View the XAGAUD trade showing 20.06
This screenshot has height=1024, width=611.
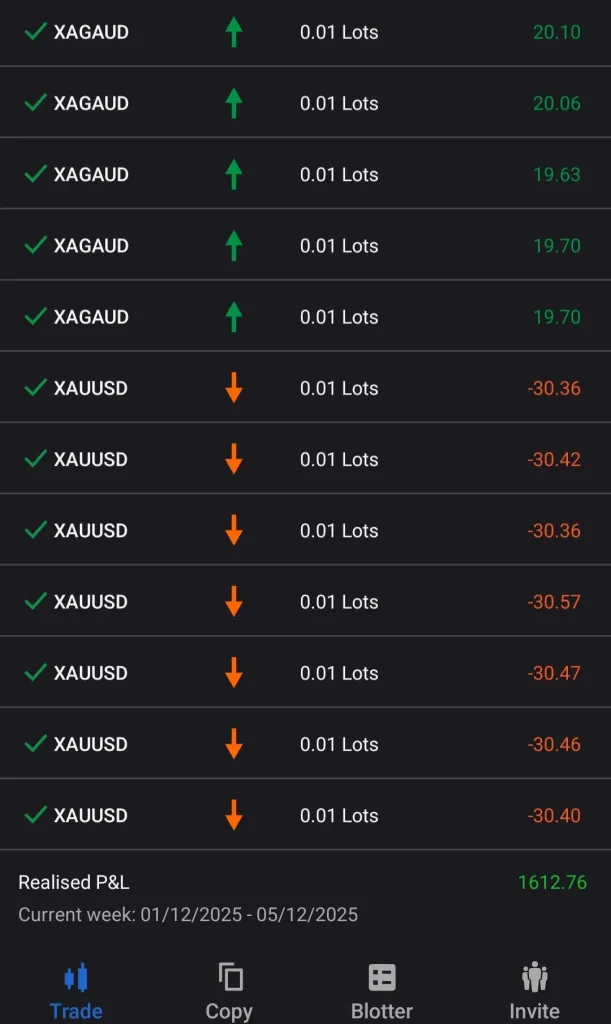click(x=305, y=103)
